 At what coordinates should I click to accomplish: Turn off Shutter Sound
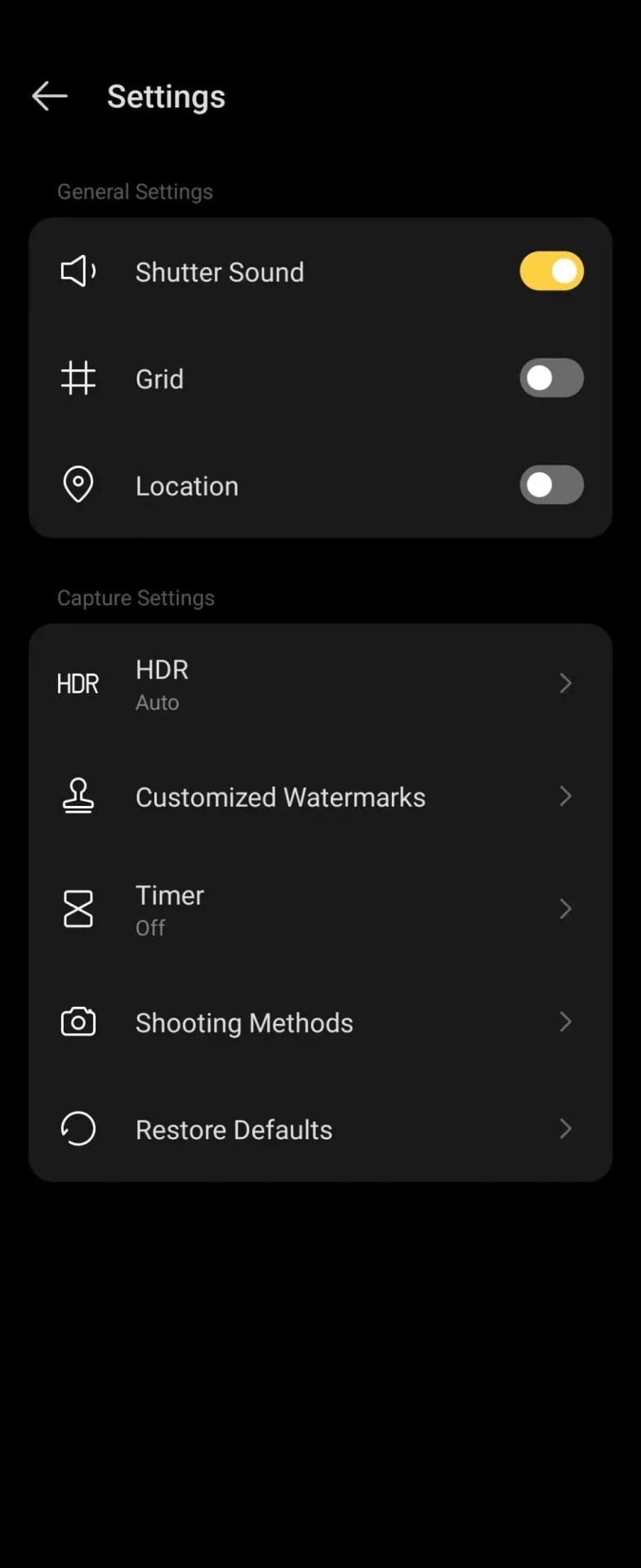(551, 271)
